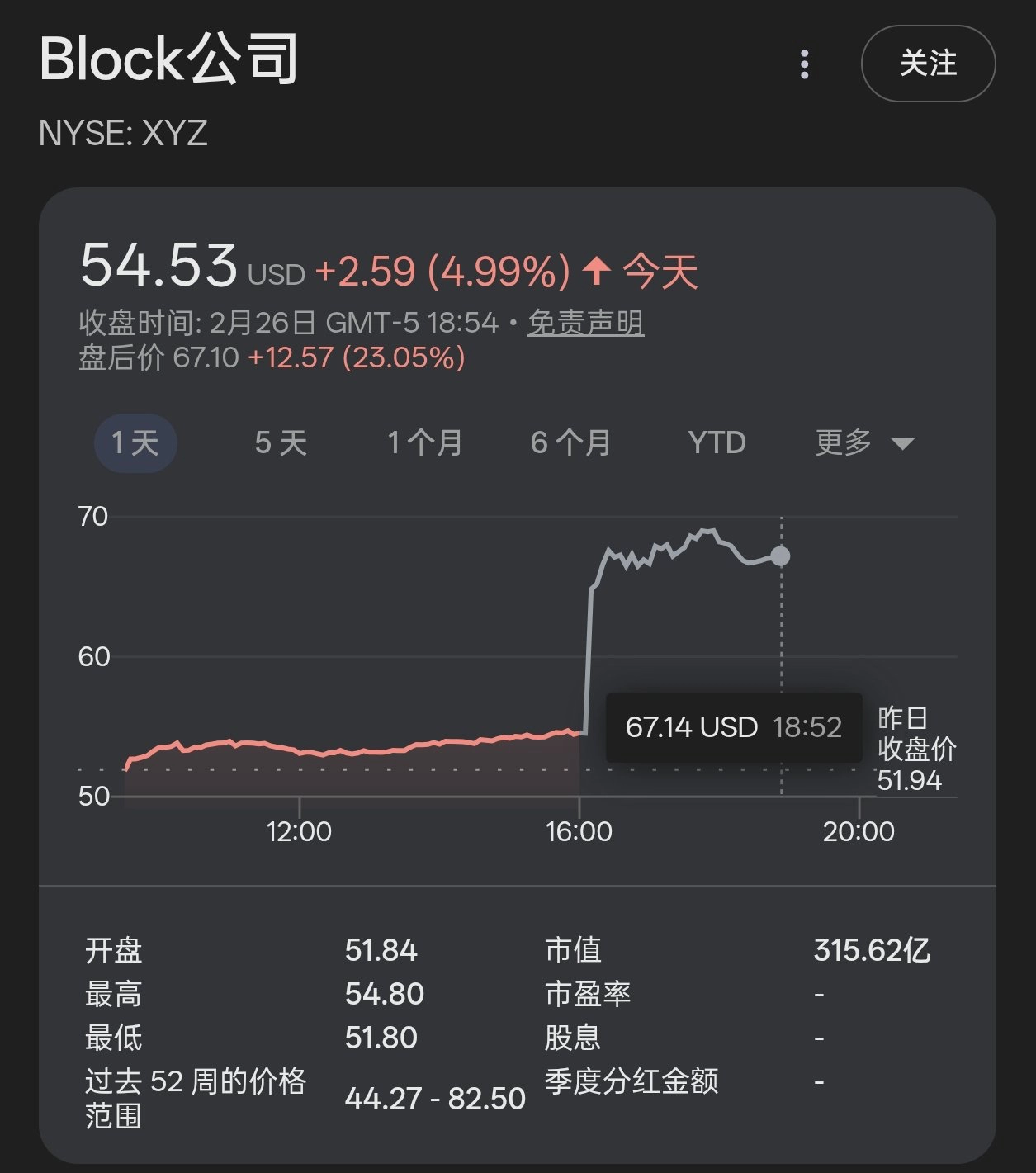Click the 关注 follow button
Screen dimensions: 1036x1173
tap(928, 64)
